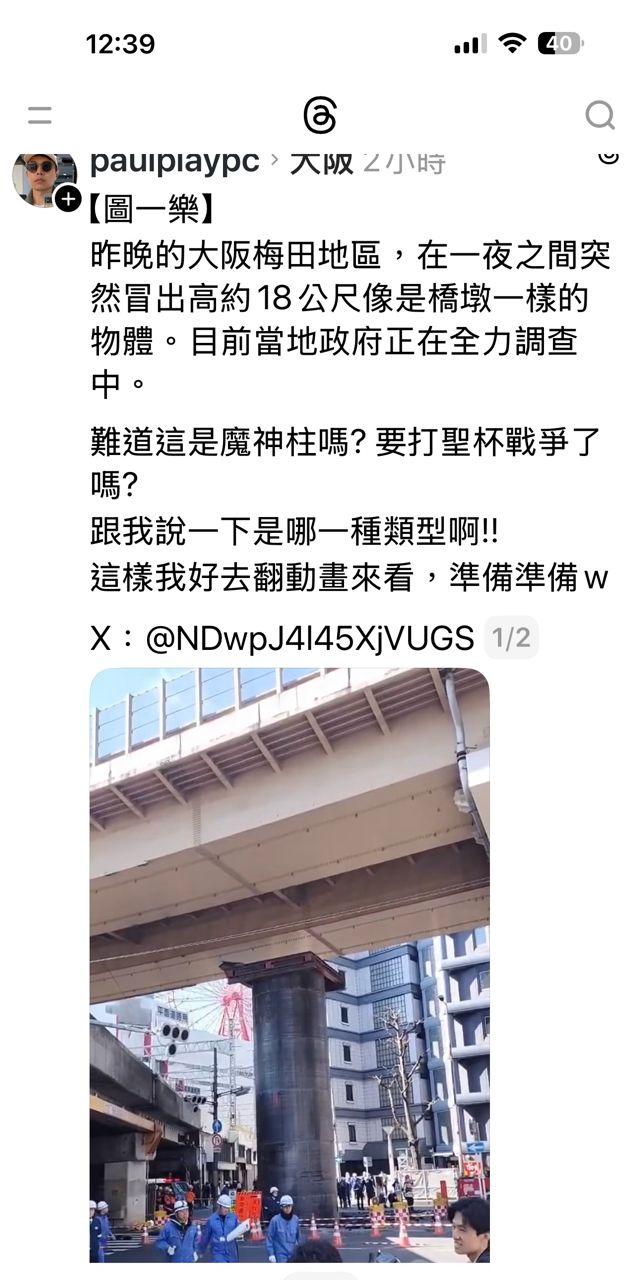
Task: Open paulplaypc's profile from the username
Action: [175, 163]
